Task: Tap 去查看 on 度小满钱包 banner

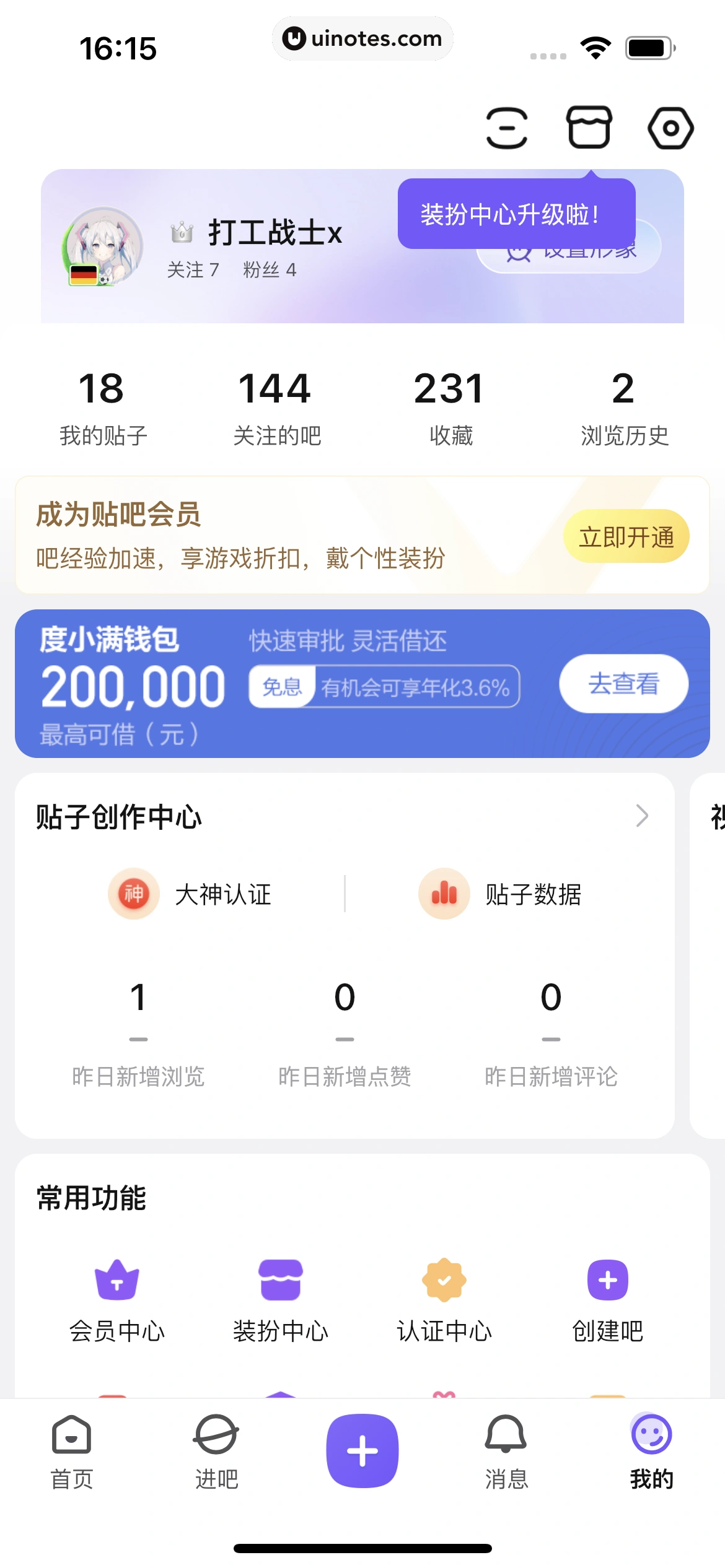Action: point(623,684)
